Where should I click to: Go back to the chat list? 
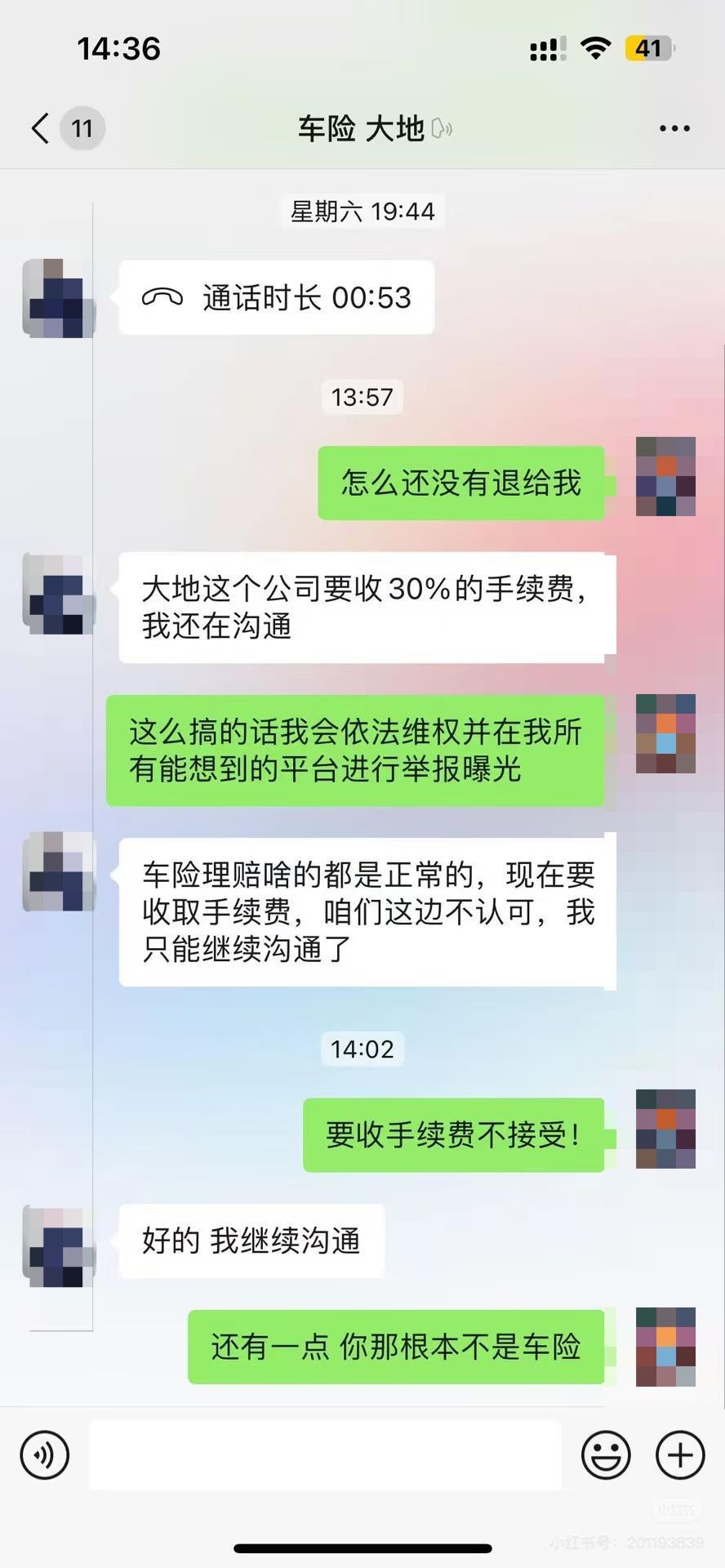click(x=41, y=128)
